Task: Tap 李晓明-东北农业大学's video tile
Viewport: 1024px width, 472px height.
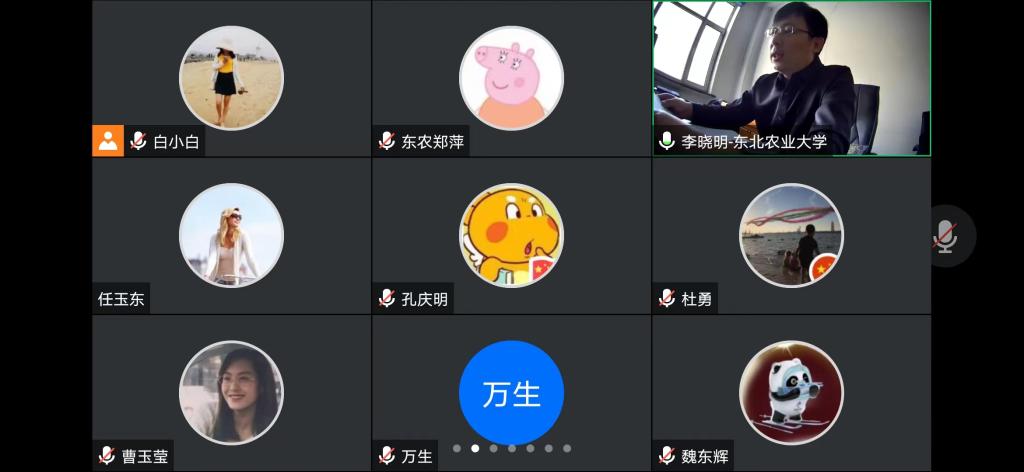Action: coord(791,78)
